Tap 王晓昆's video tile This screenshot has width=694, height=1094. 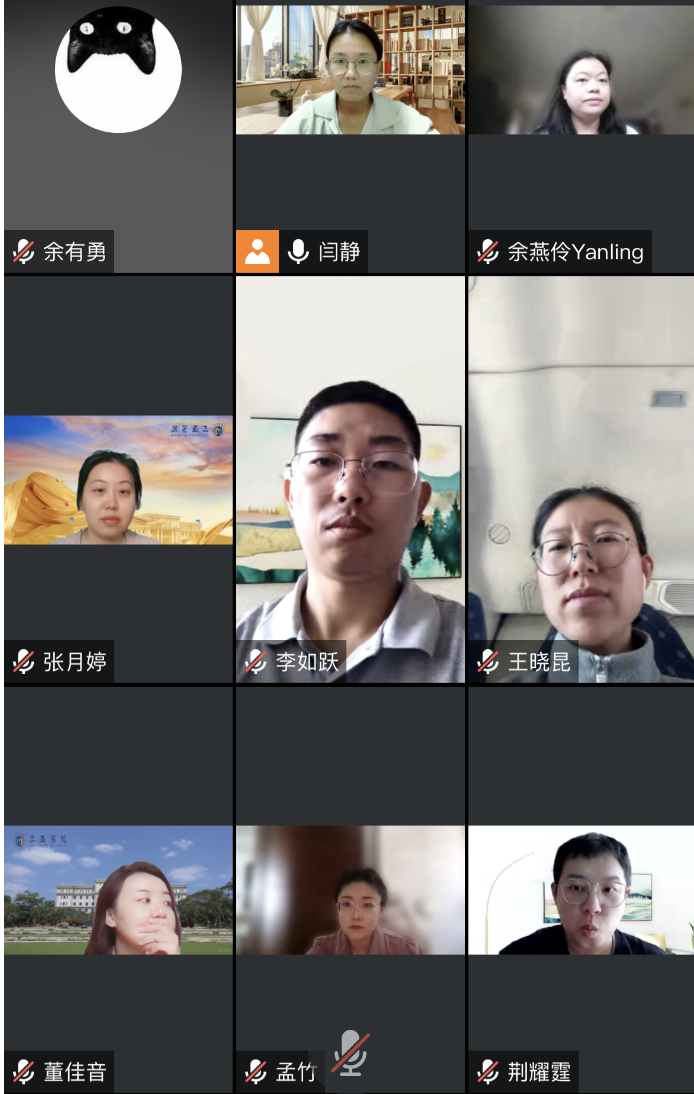tap(581, 480)
